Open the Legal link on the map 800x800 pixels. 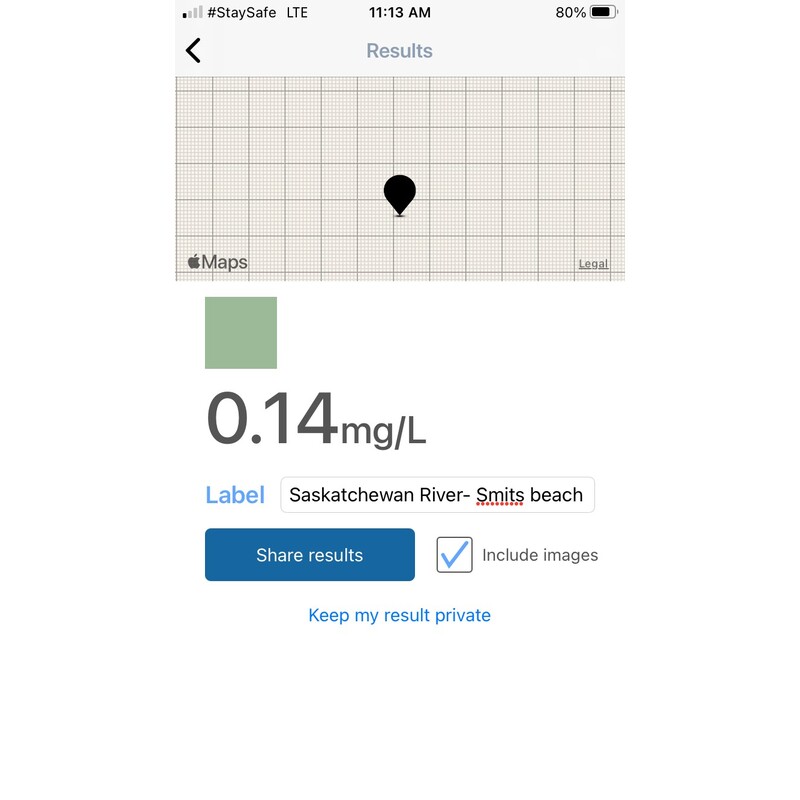click(x=593, y=264)
